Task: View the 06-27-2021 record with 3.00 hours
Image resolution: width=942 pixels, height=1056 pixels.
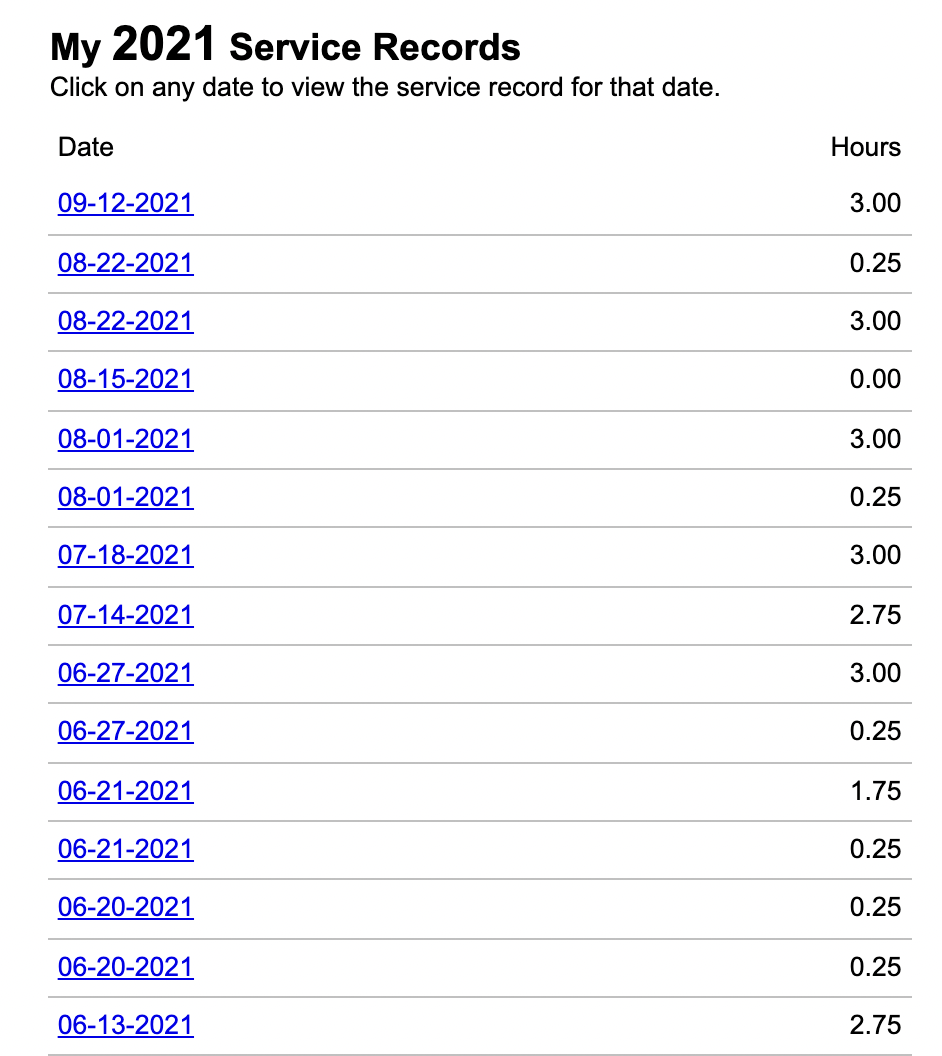Action: (x=125, y=673)
